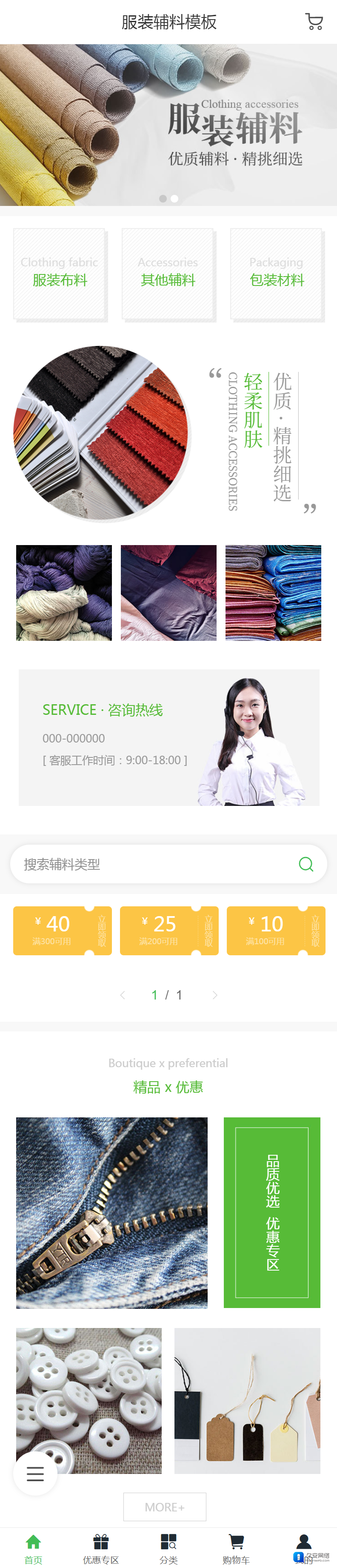Open the 其他辅料 category tile
Viewport: 337px width, 1568px height.
[168, 273]
